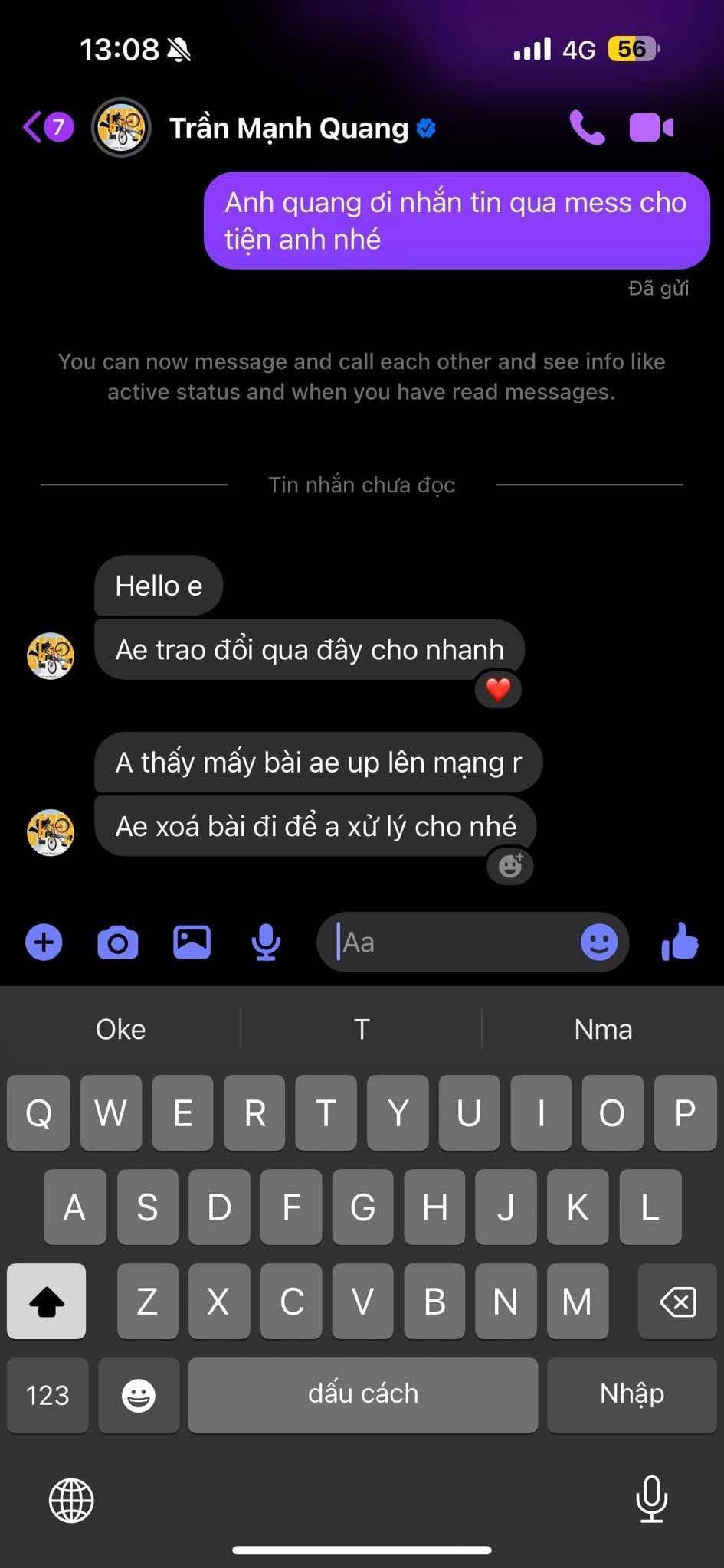Hit the "Nhập" return key
This screenshot has width=724, height=1568.
(x=631, y=1394)
